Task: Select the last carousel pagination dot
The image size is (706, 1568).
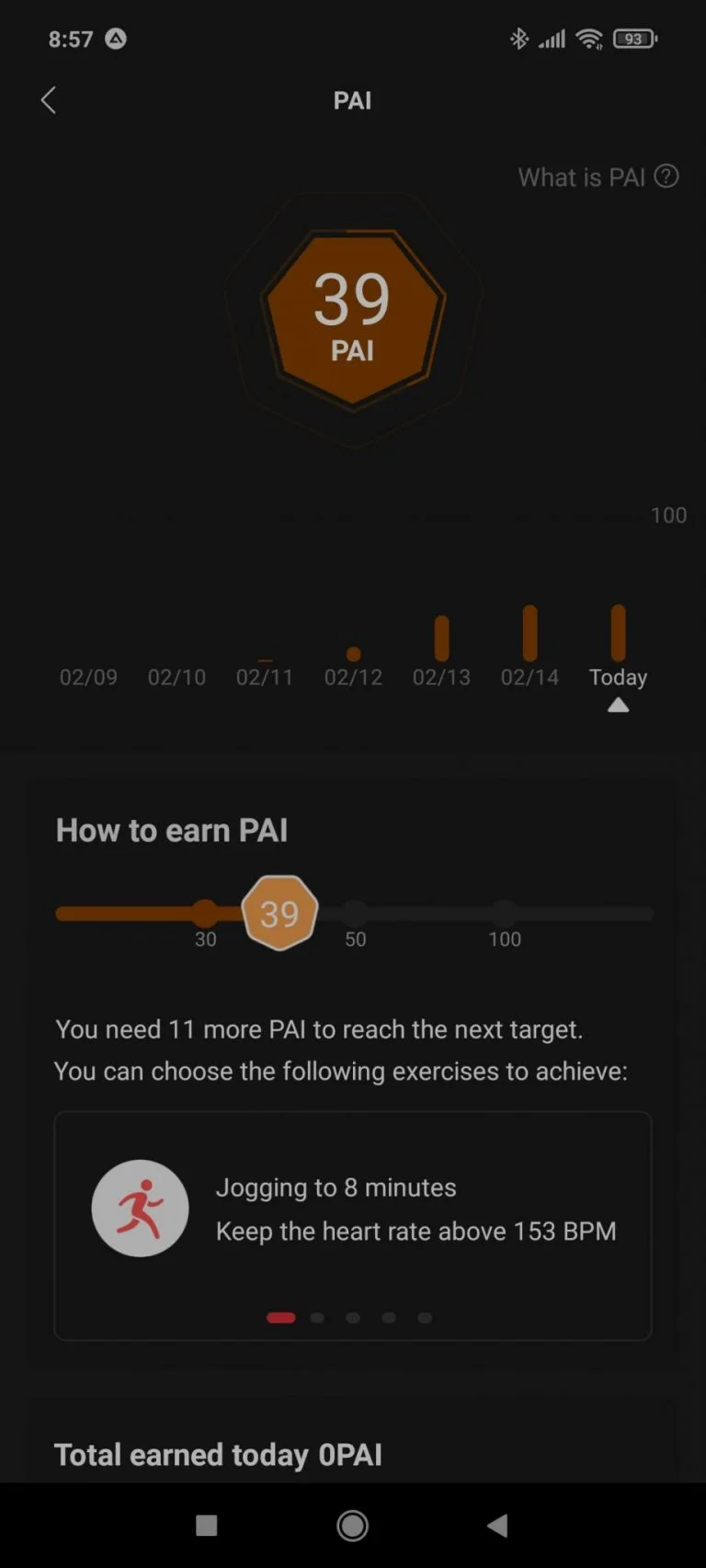Action: coord(424,1317)
